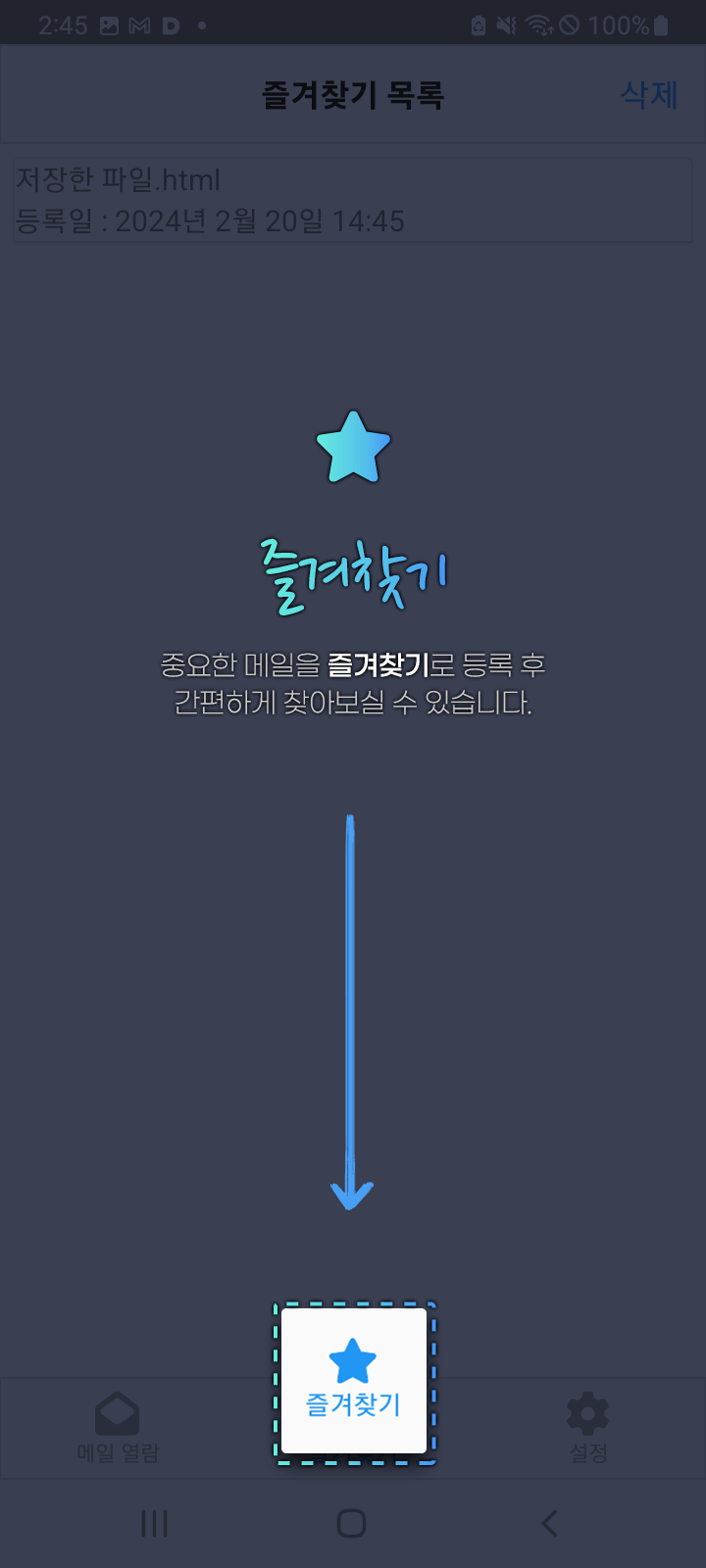Go to the home screen

(x=351, y=1523)
